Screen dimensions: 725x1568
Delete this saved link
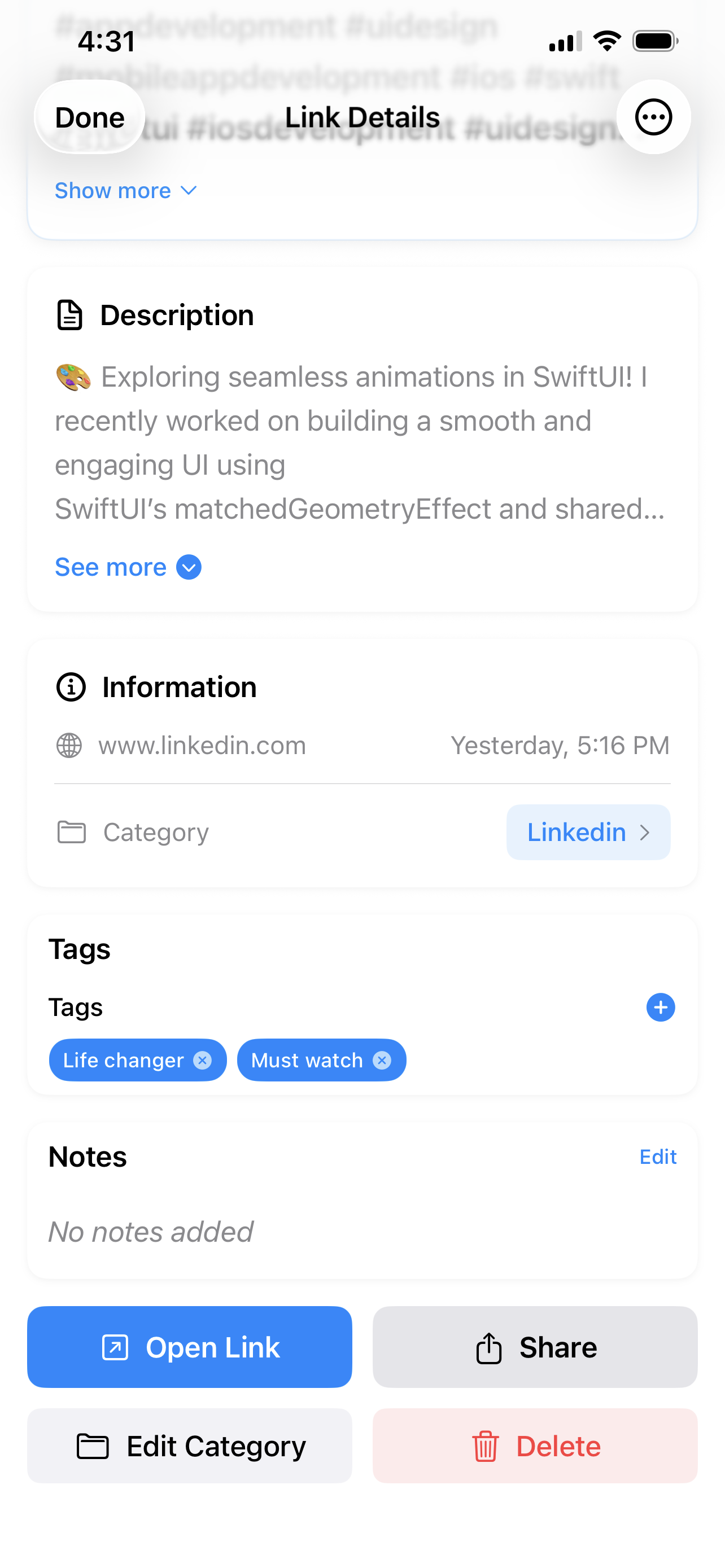tap(535, 1446)
